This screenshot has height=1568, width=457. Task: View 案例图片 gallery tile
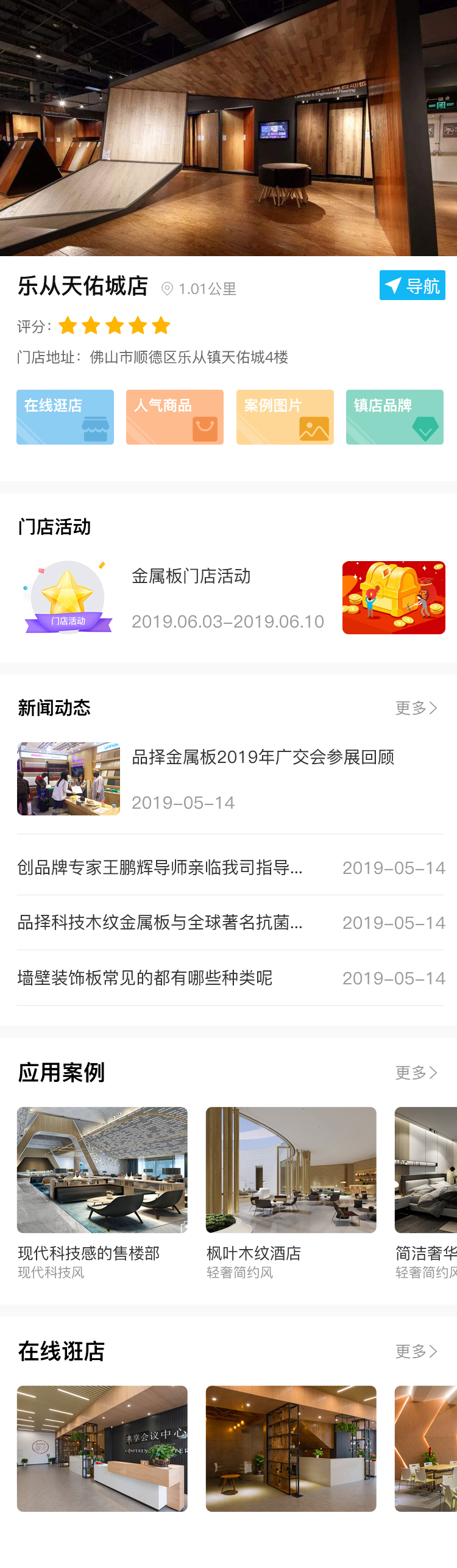(285, 417)
